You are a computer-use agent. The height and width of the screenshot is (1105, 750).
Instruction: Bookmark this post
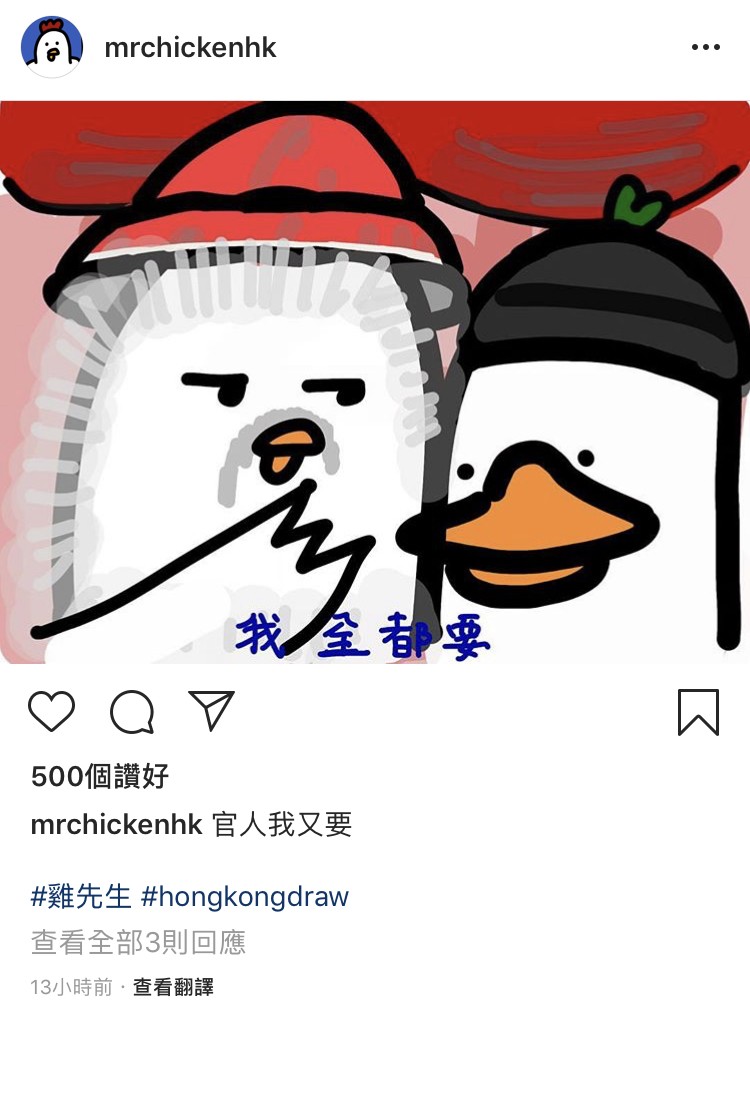point(698,711)
